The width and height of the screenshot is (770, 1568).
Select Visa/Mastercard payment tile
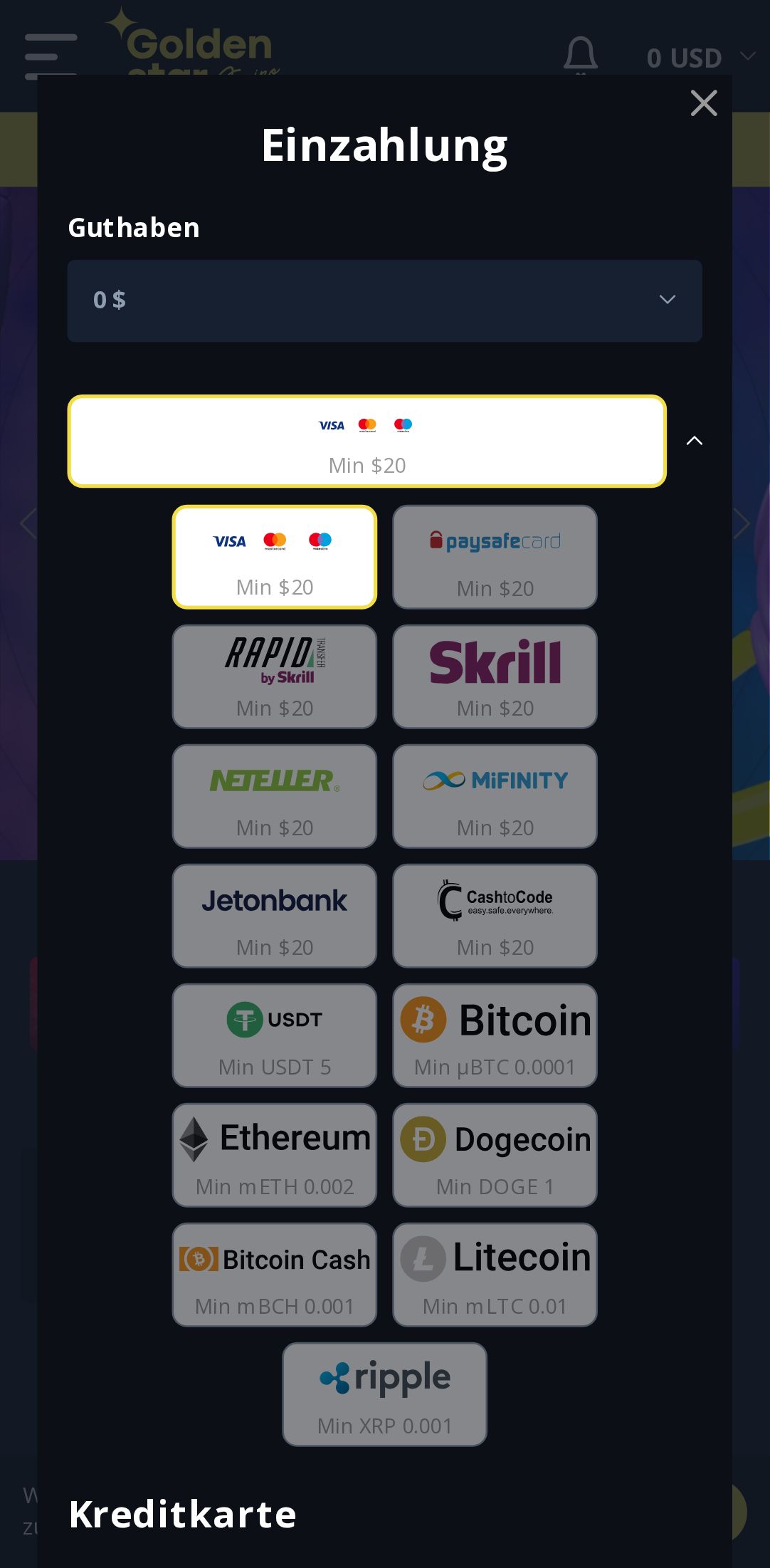(275, 557)
